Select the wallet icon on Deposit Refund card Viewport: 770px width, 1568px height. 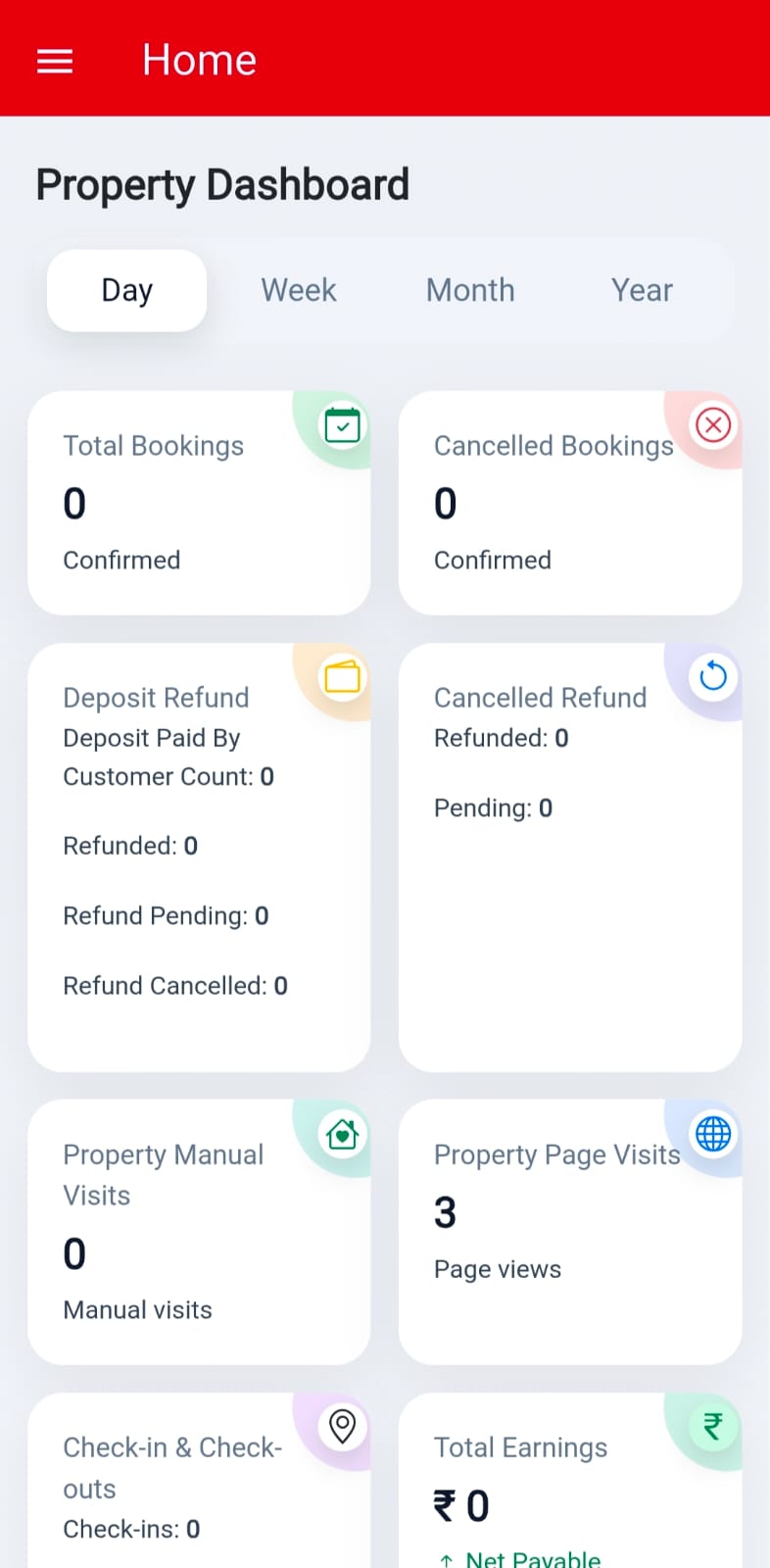tap(342, 677)
